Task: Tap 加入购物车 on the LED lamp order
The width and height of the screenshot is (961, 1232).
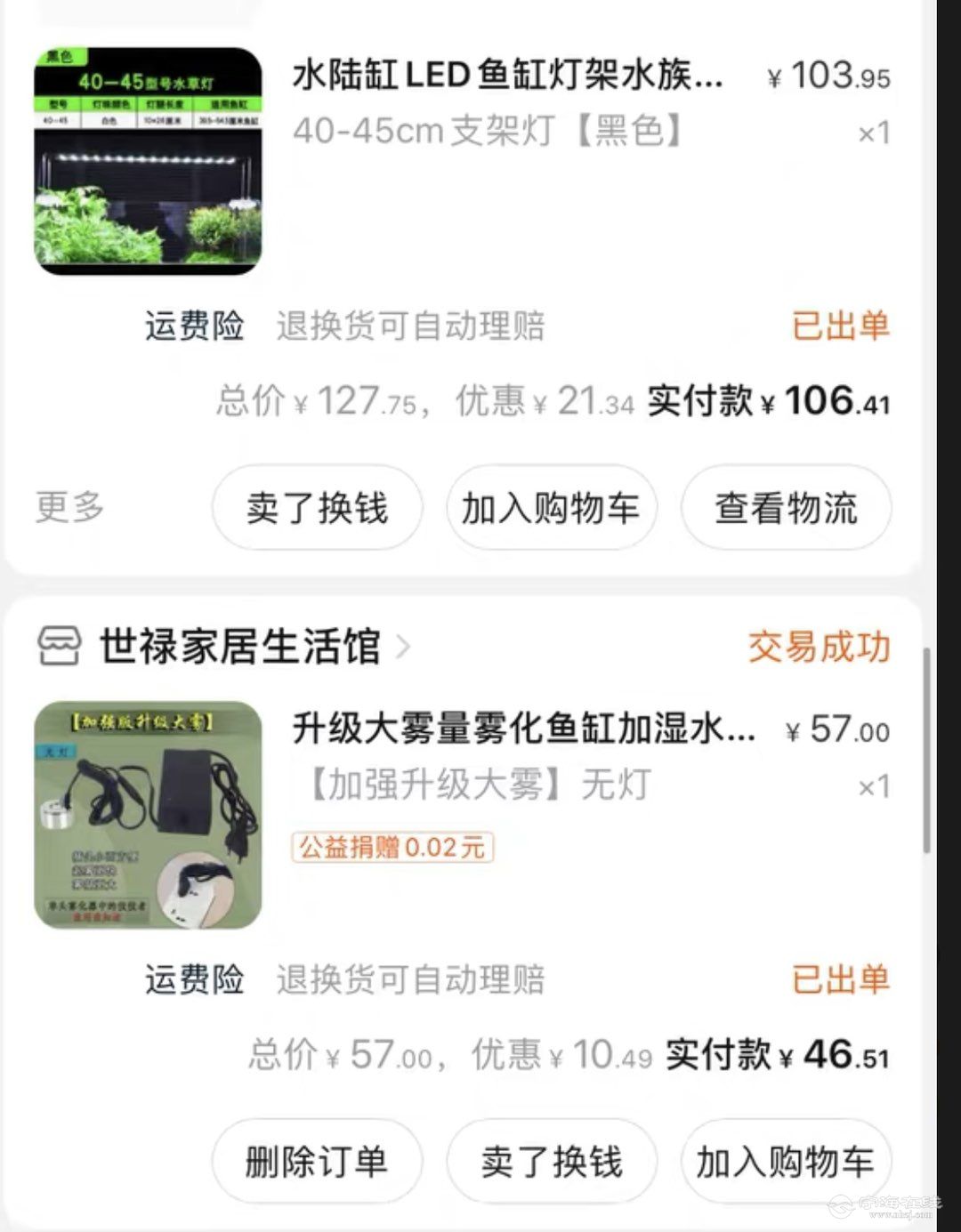Action: pos(551,508)
